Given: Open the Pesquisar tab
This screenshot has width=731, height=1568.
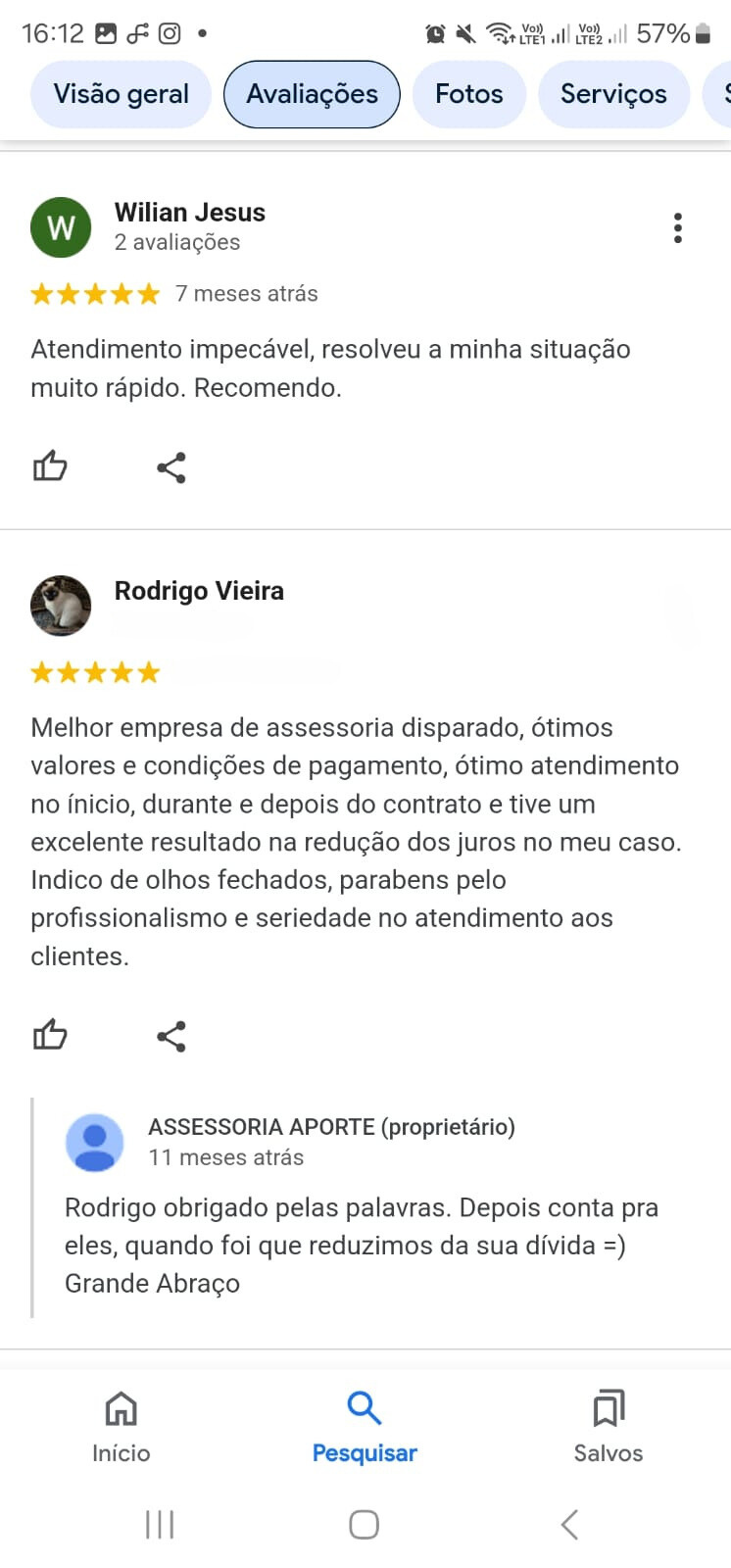Looking at the screenshot, I should tap(365, 1426).
